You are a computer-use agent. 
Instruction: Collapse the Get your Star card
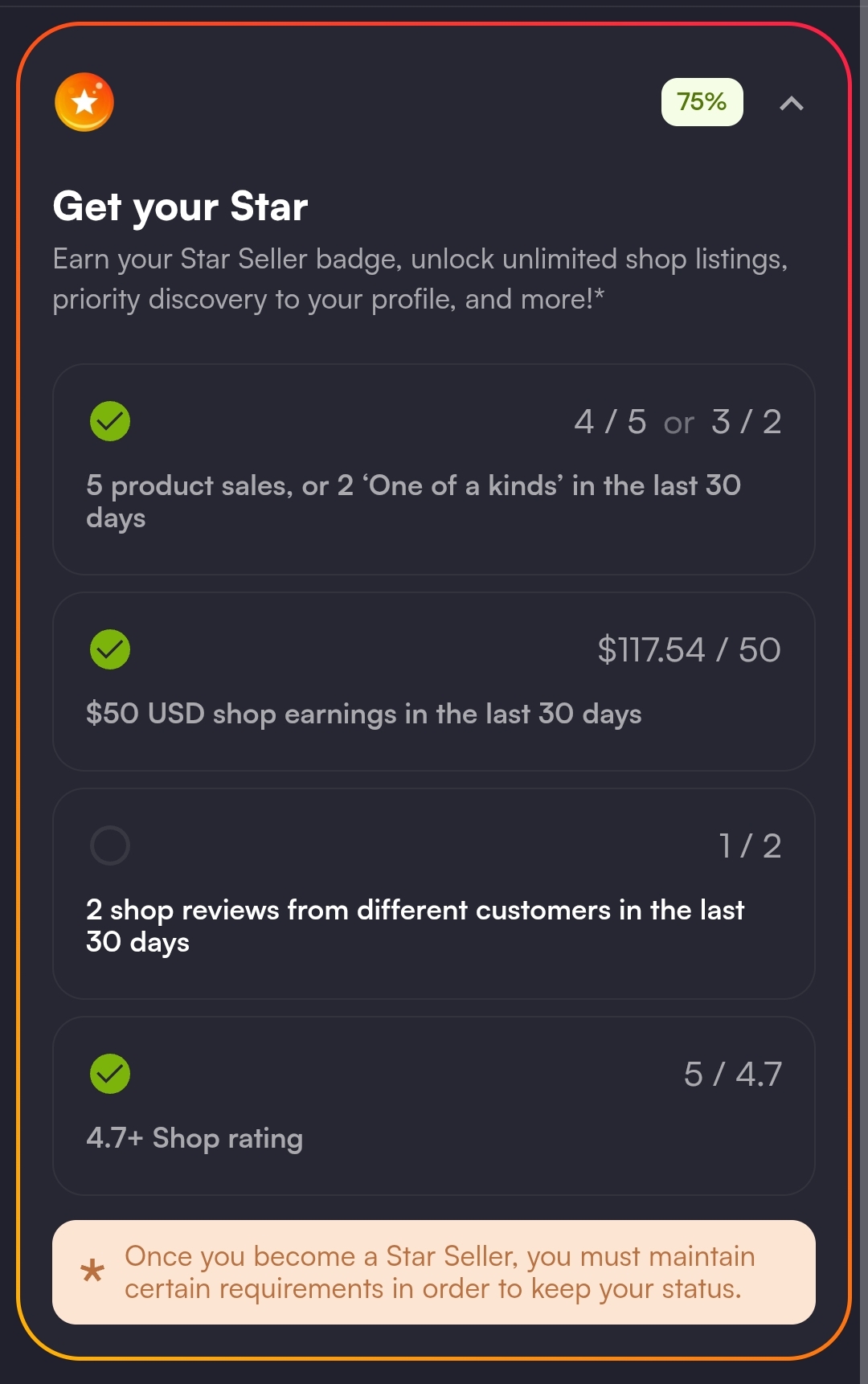[791, 103]
